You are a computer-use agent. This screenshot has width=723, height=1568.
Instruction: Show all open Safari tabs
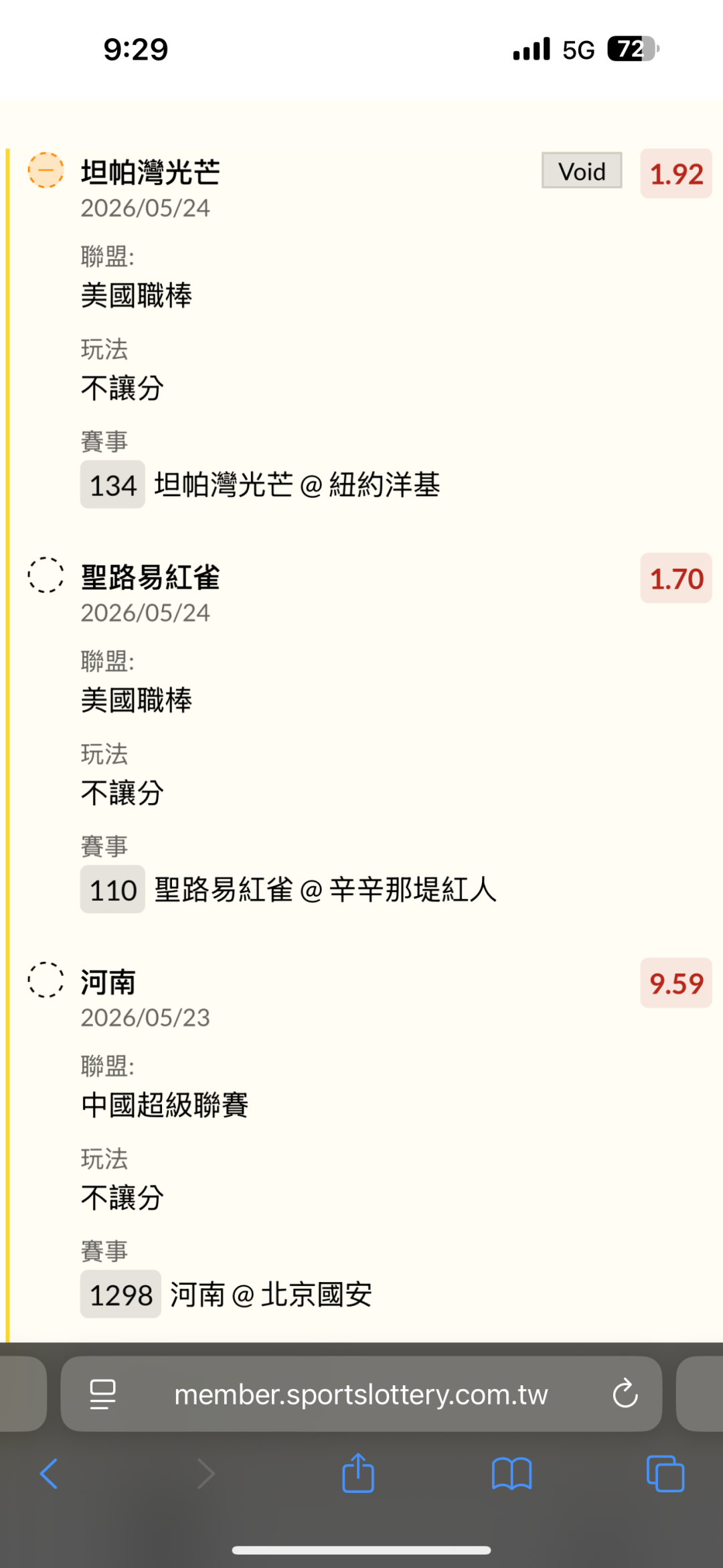pyautogui.click(x=665, y=1474)
